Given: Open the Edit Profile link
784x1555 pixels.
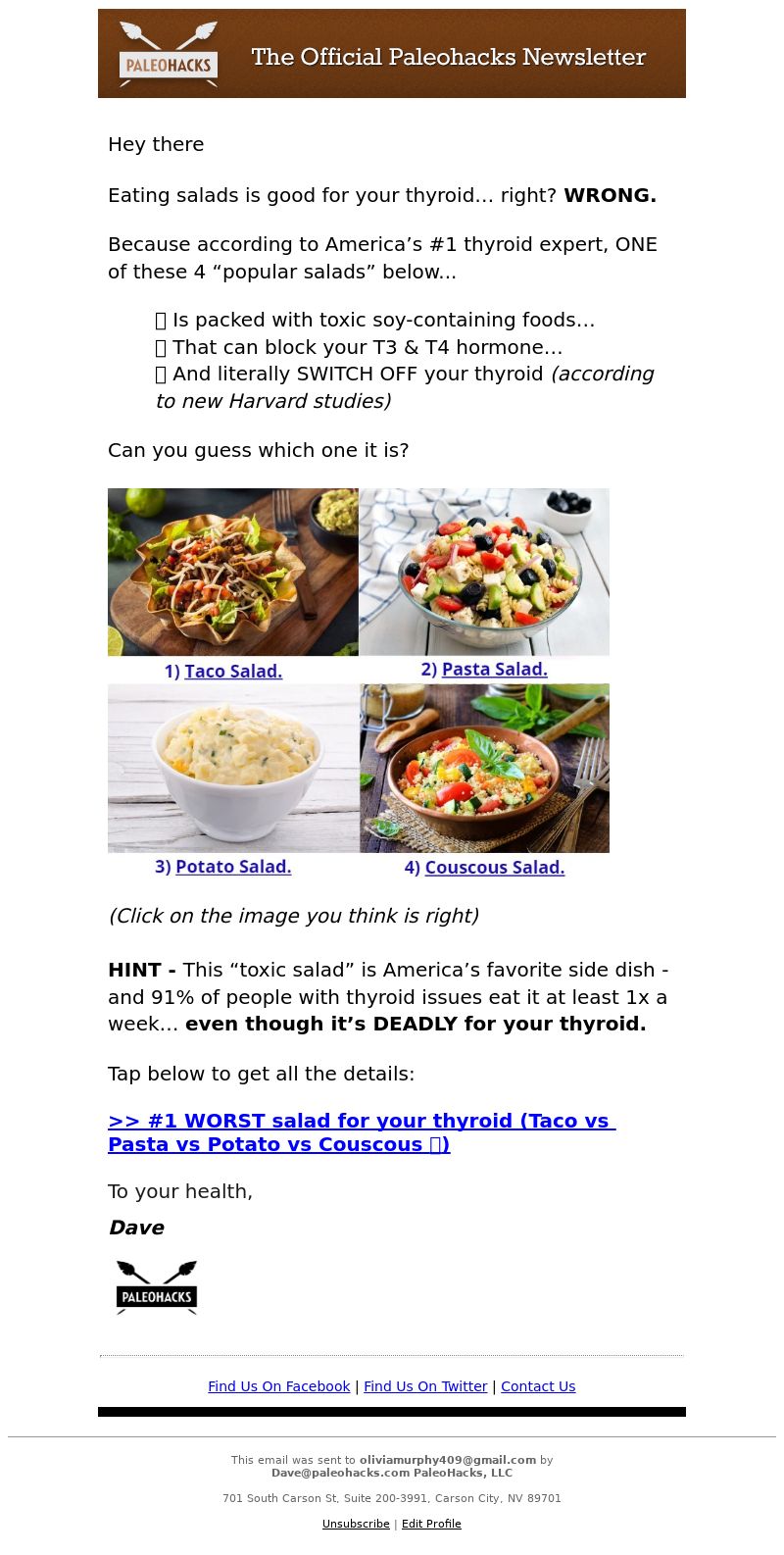Looking at the screenshot, I should click(431, 1524).
